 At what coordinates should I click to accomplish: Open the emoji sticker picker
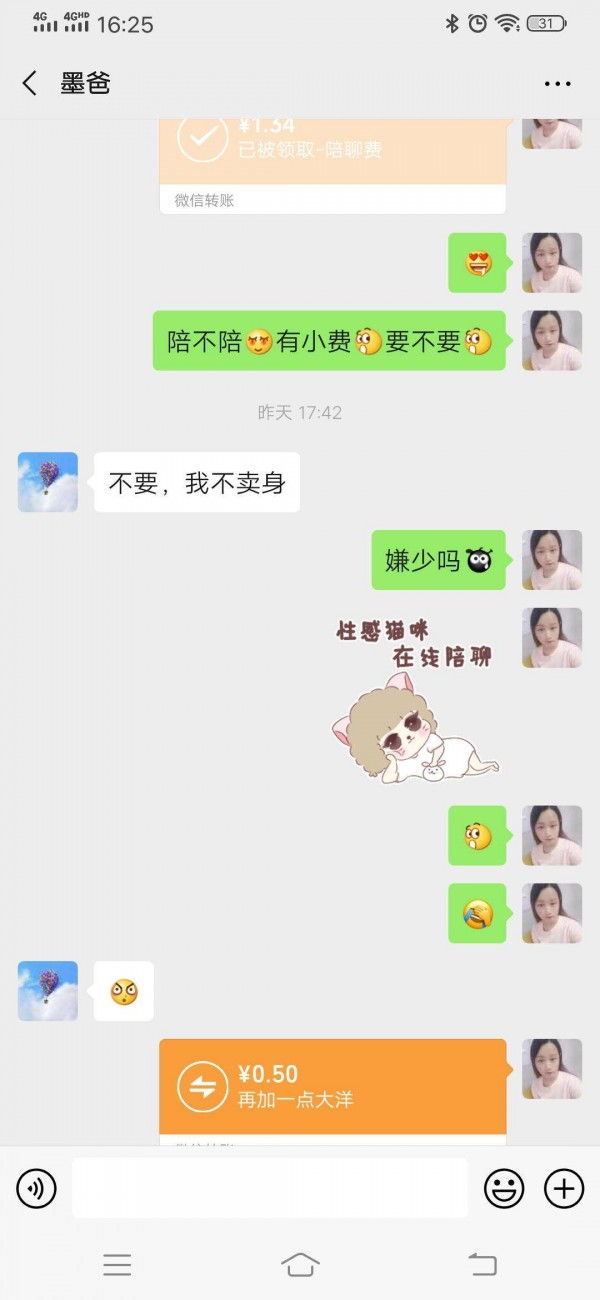[504, 1189]
